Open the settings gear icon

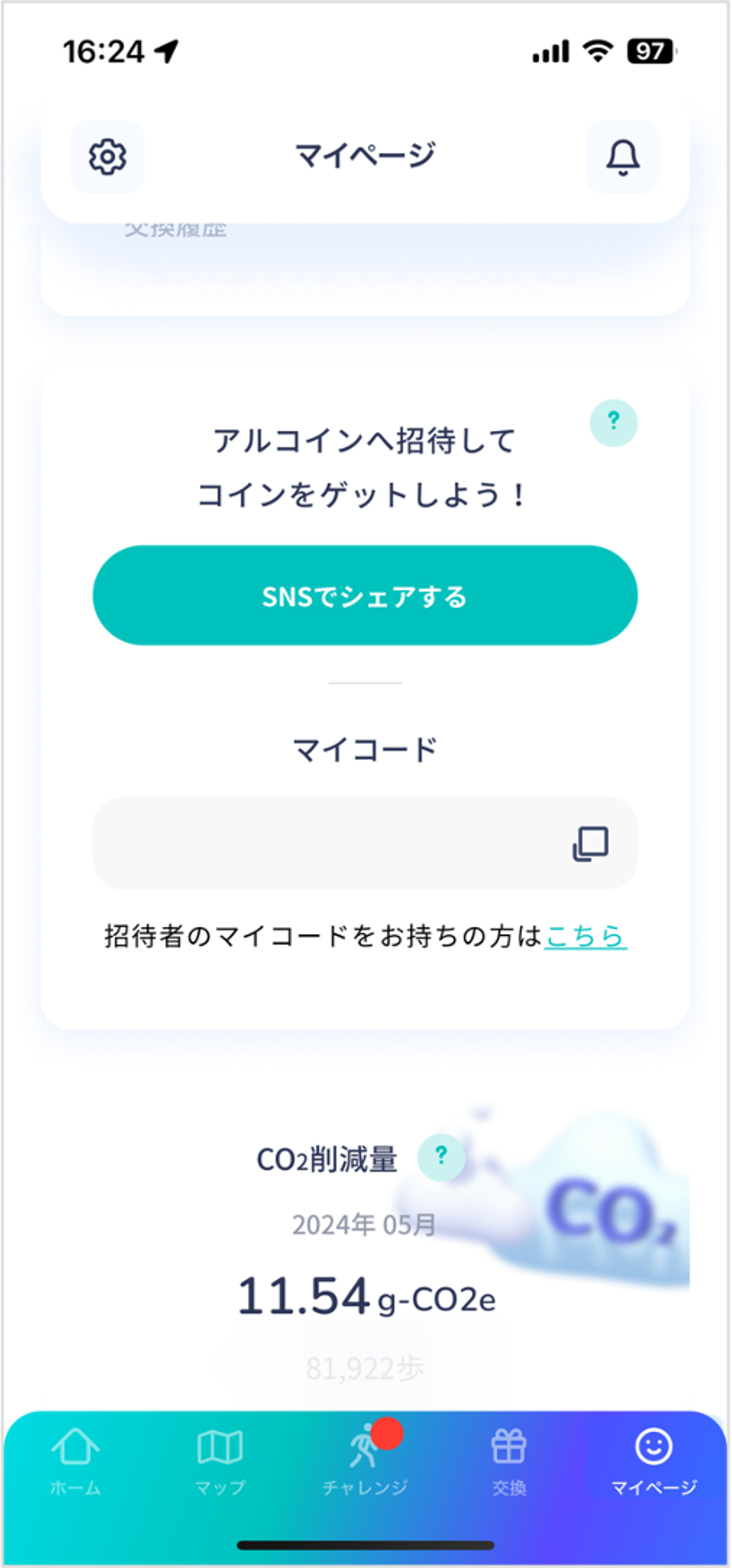[x=107, y=156]
